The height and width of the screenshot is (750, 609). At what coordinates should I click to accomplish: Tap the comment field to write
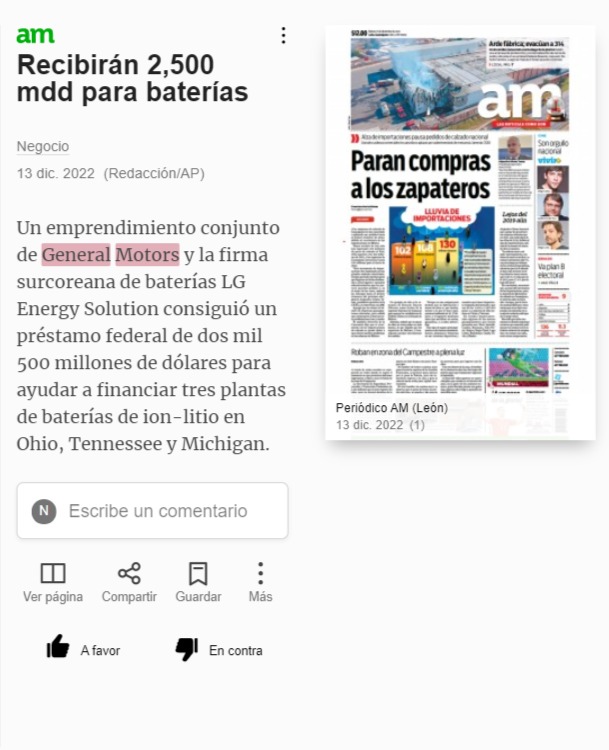coord(153,510)
